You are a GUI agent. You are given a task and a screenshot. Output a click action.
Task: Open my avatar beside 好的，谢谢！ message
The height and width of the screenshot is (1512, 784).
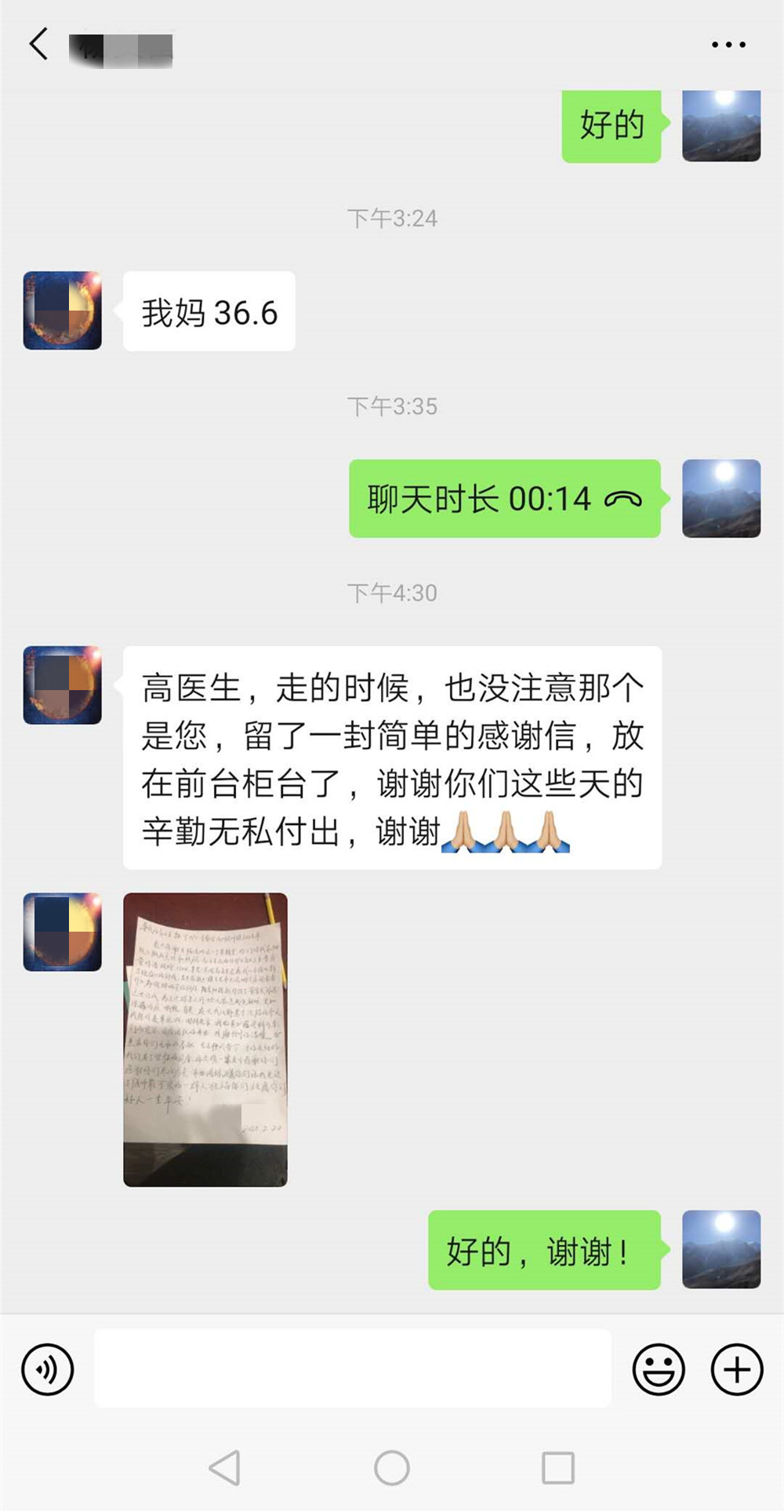point(721,1249)
